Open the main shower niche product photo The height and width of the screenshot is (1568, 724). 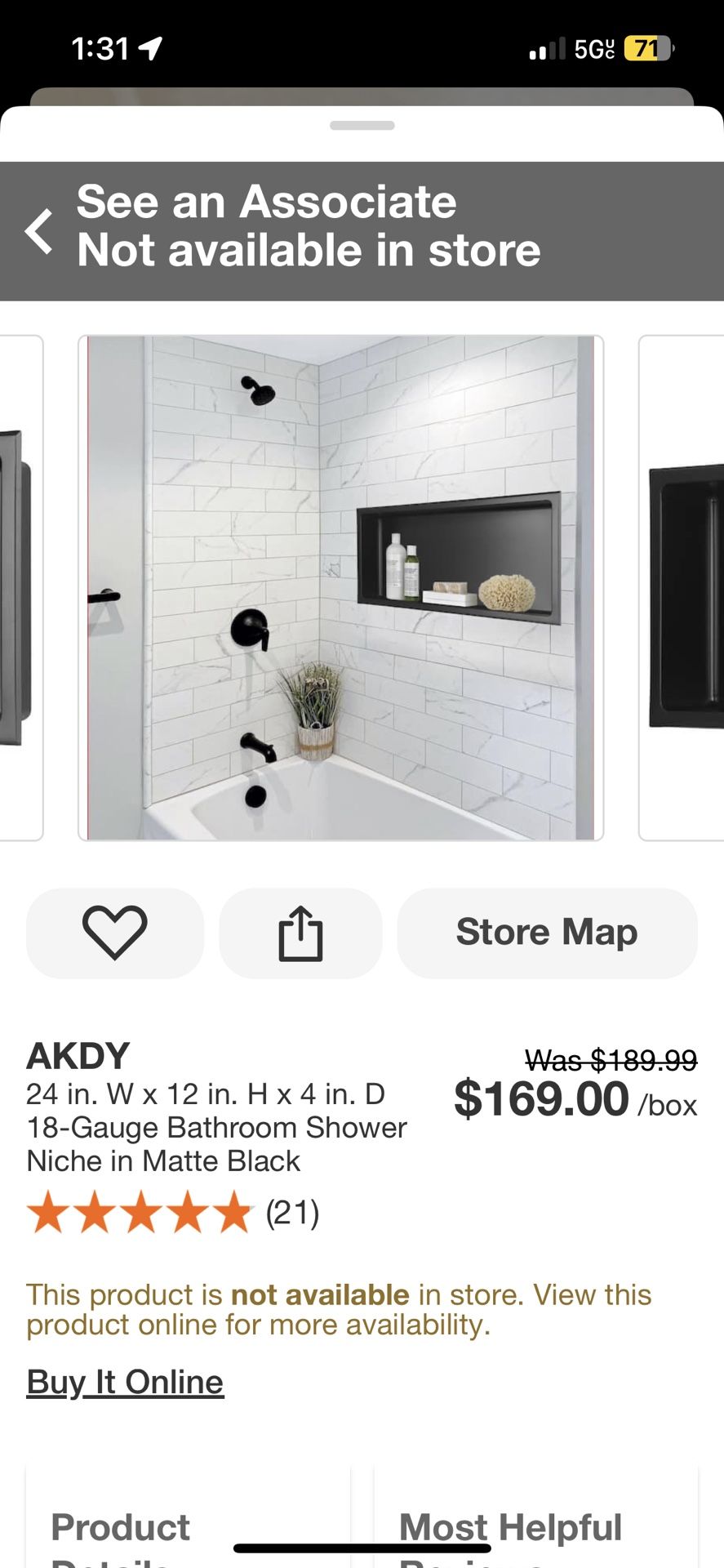[340, 587]
